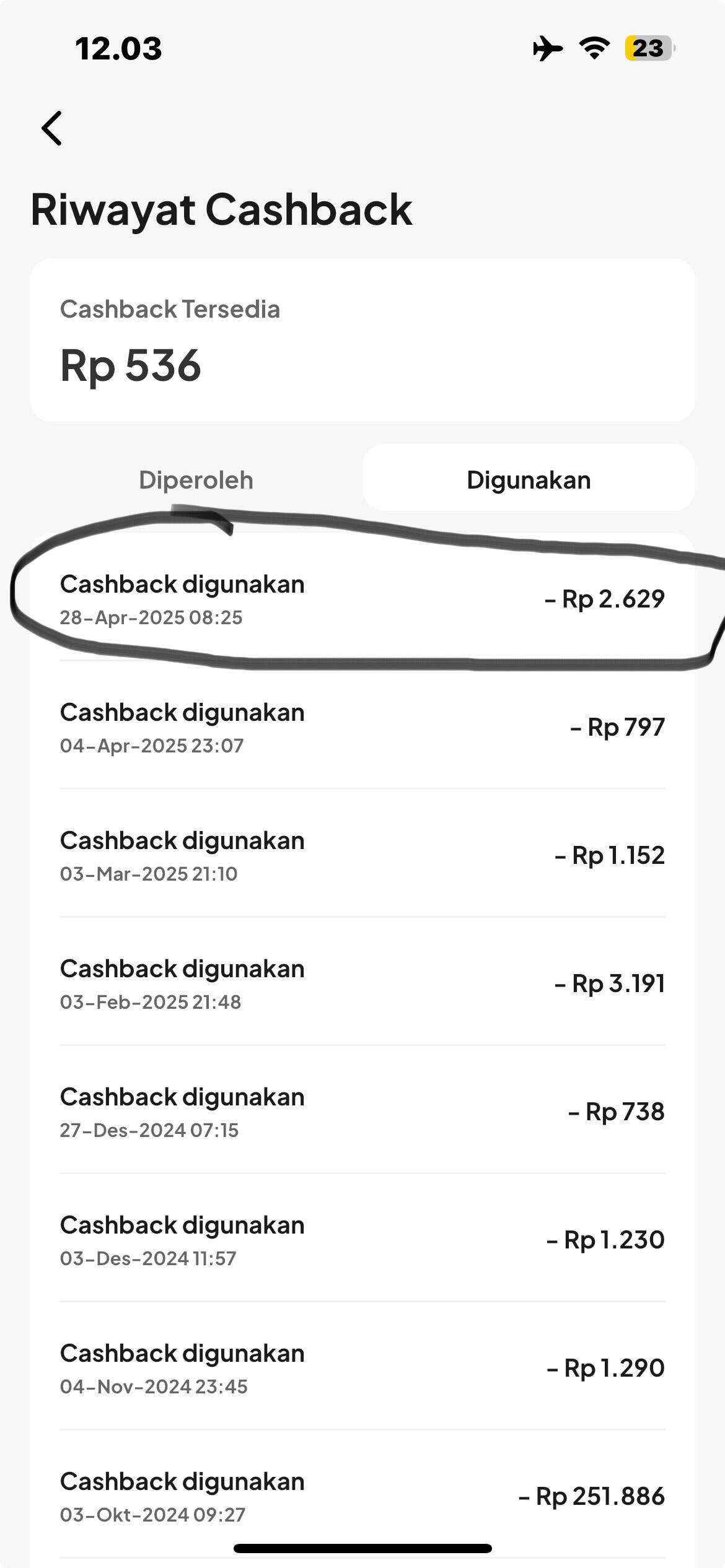
Task: Go back using the top-left arrow
Action: 52,128
